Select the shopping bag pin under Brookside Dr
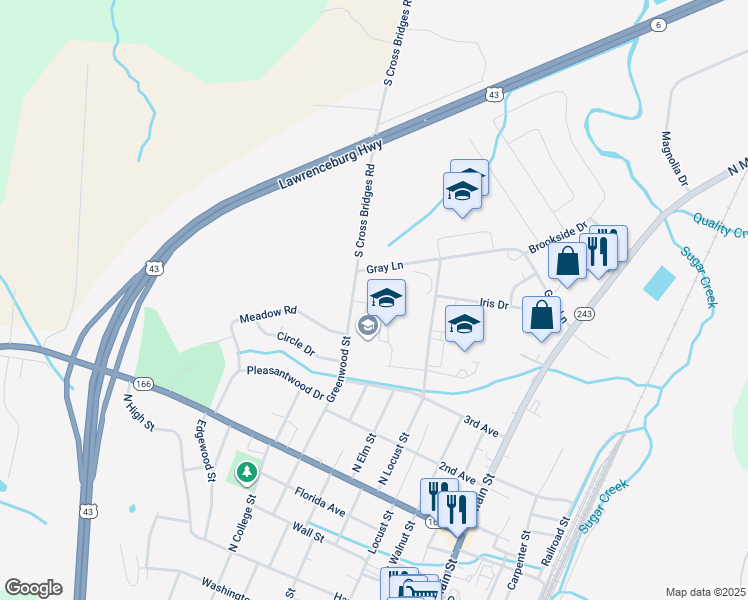The image size is (748, 600). pyautogui.click(x=567, y=263)
